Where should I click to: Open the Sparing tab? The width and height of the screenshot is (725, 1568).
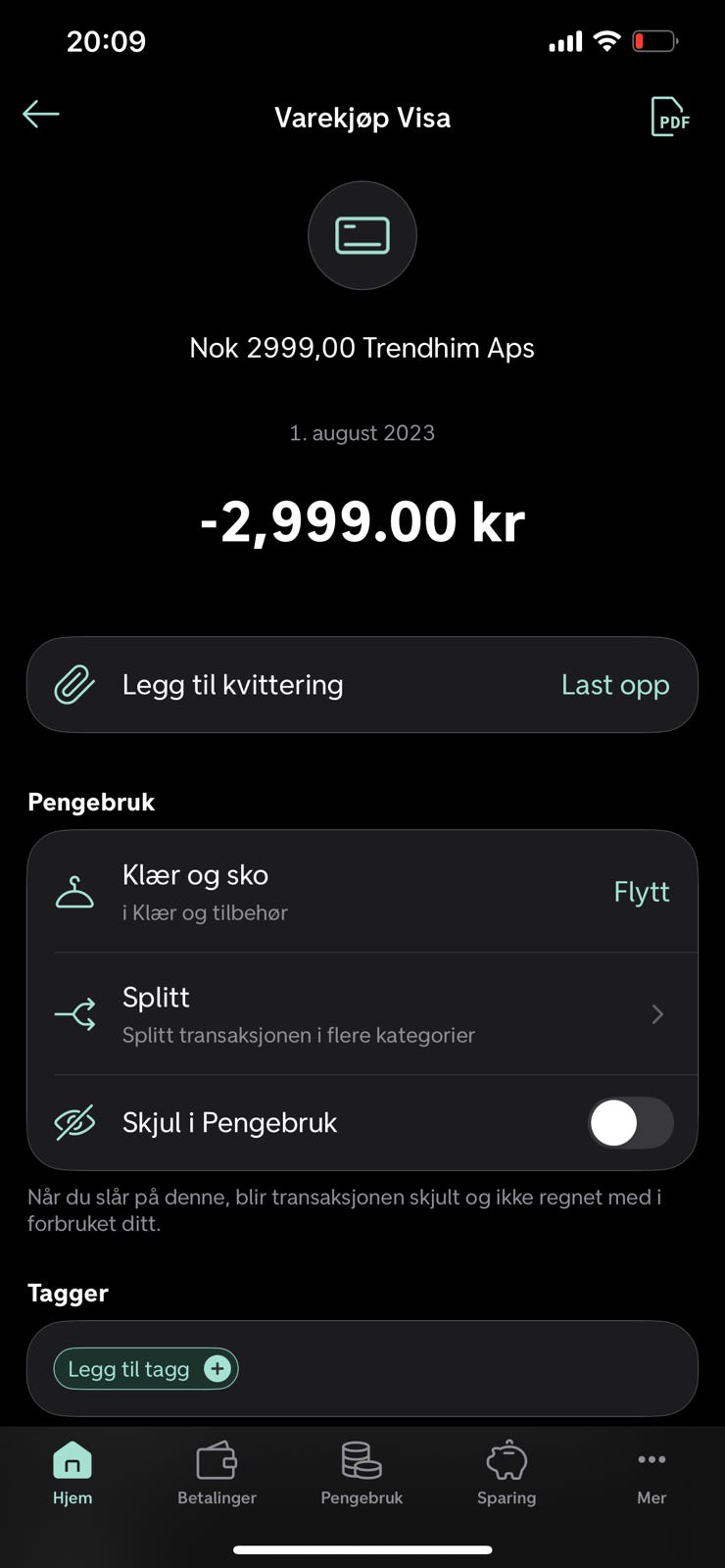tap(507, 1474)
